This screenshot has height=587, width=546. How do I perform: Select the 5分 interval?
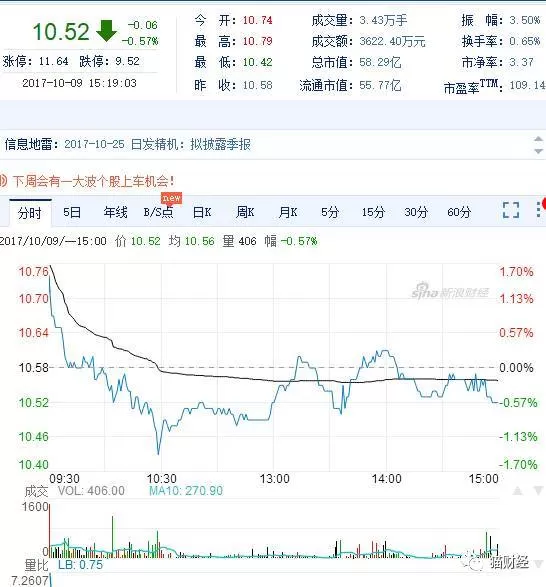pos(330,213)
